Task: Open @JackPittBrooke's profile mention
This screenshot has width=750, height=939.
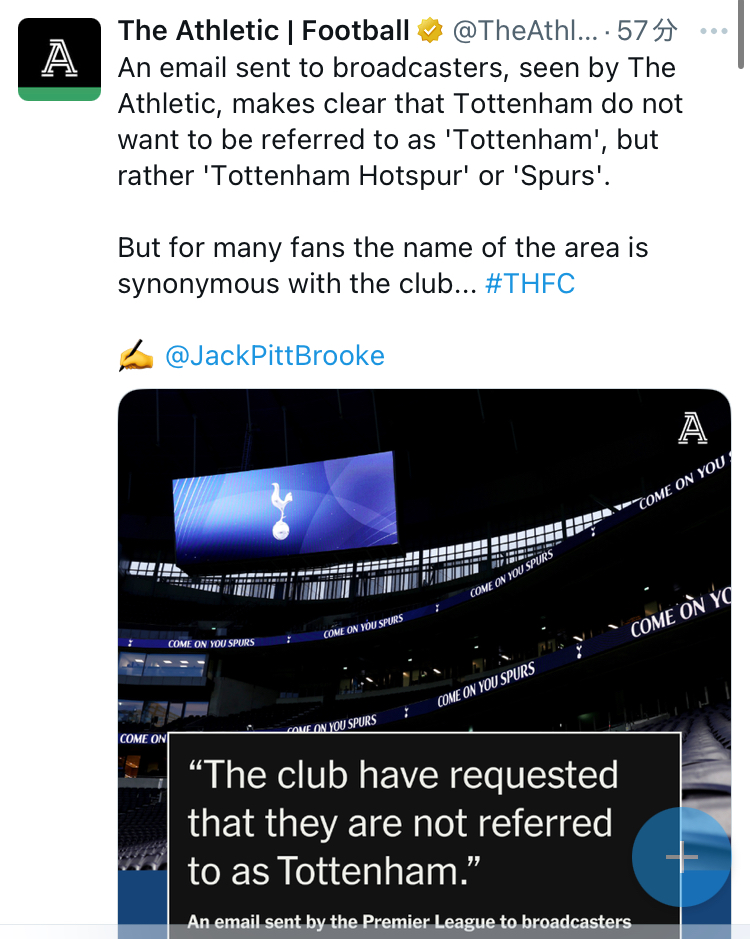Action: coord(274,356)
